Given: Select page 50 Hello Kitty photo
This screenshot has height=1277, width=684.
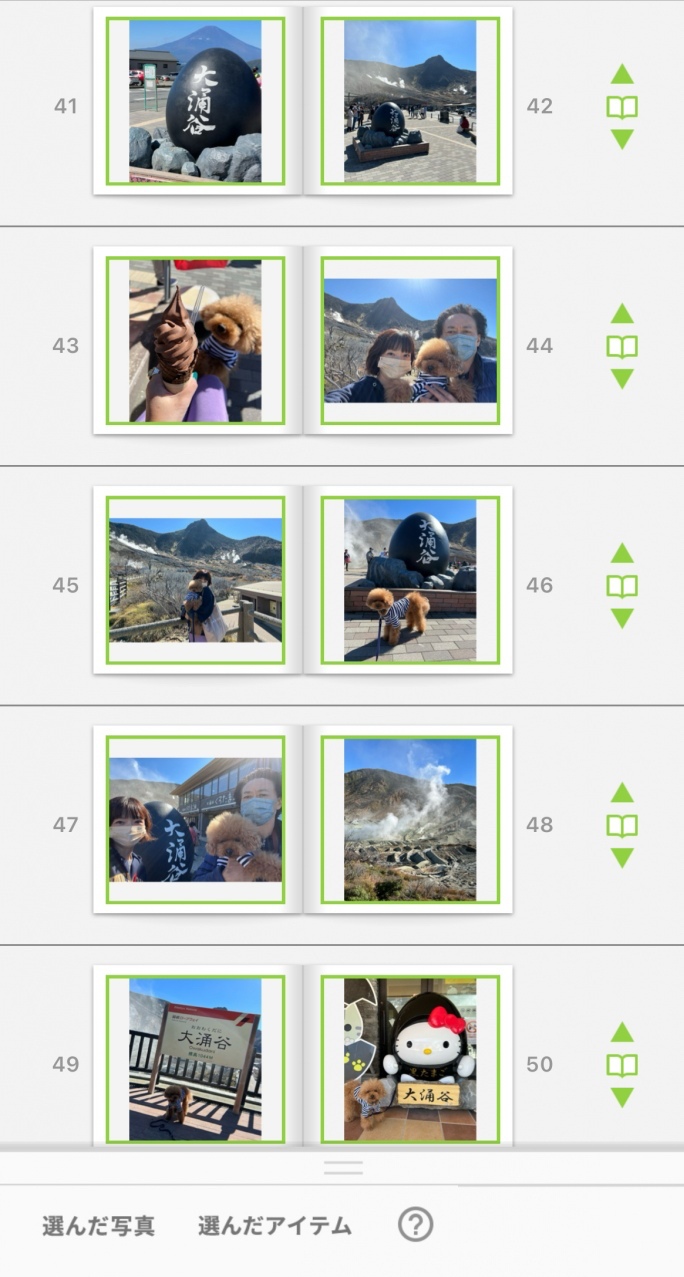Looking at the screenshot, I should point(410,1060).
